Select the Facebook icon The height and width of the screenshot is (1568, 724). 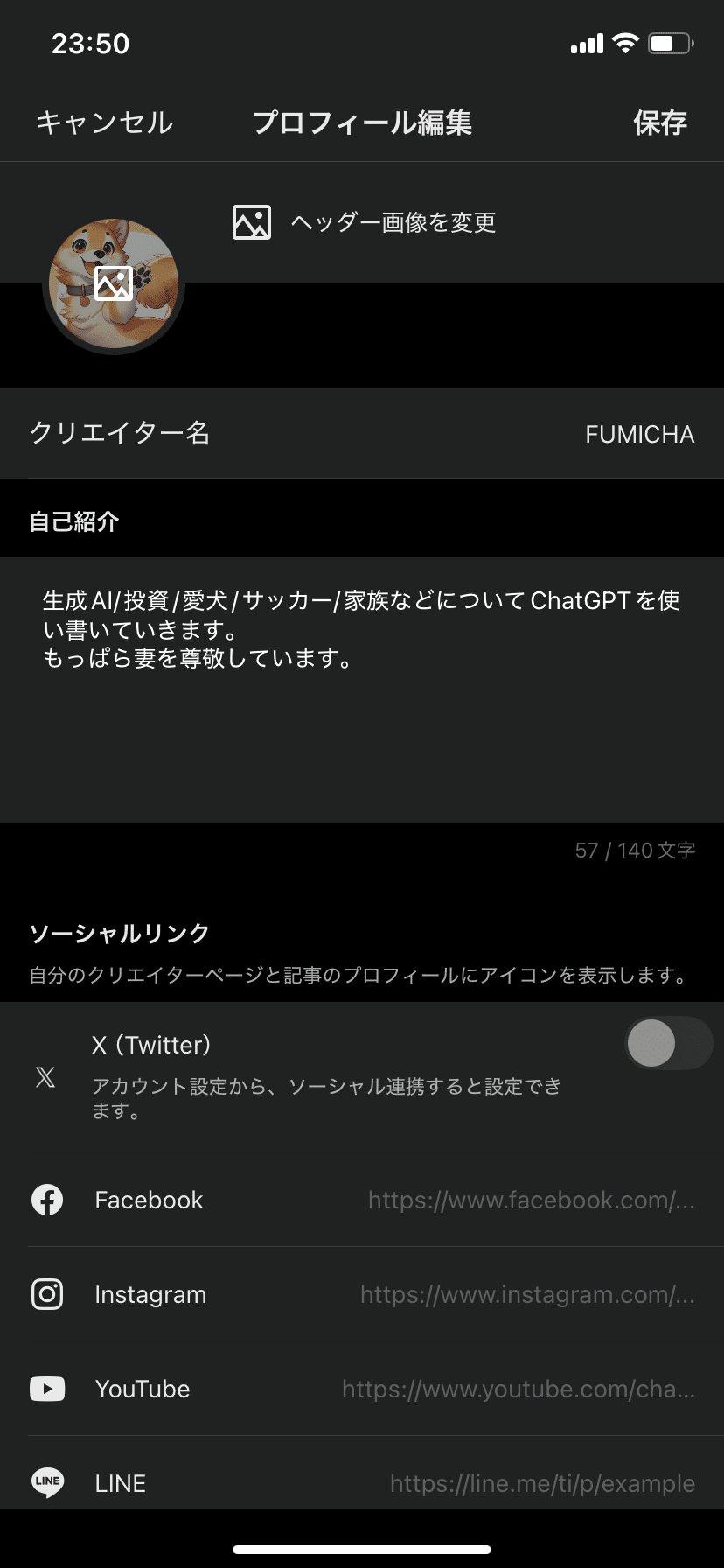coord(47,1200)
